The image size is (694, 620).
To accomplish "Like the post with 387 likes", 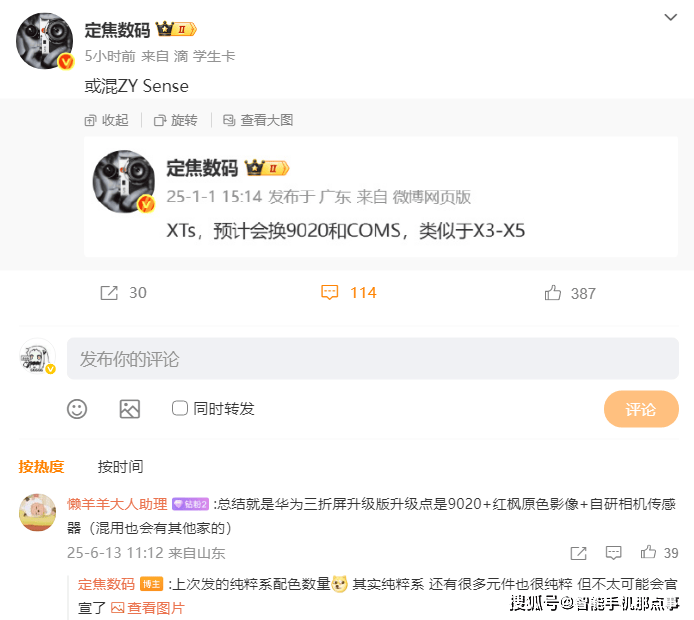I will click(570, 293).
